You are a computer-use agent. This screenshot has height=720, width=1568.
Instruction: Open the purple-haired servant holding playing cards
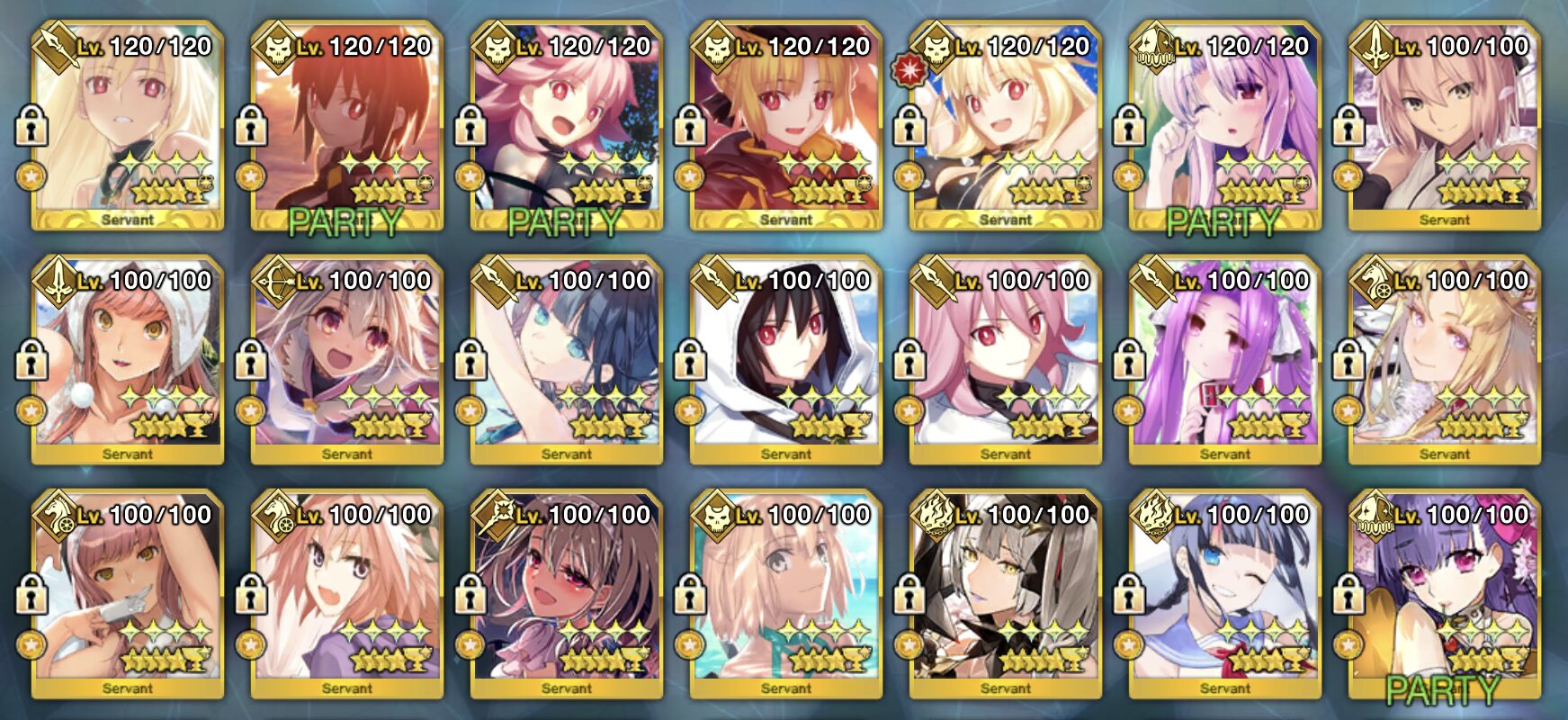coord(1225,361)
